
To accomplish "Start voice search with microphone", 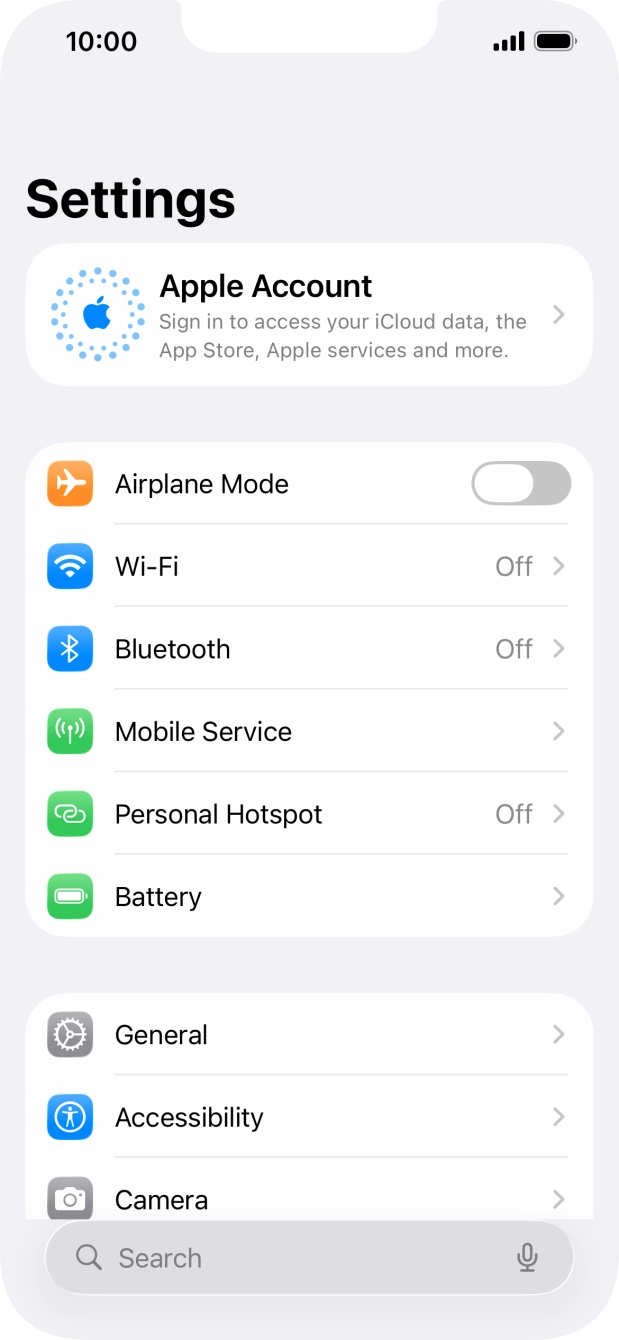I will (x=527, y=1258).
